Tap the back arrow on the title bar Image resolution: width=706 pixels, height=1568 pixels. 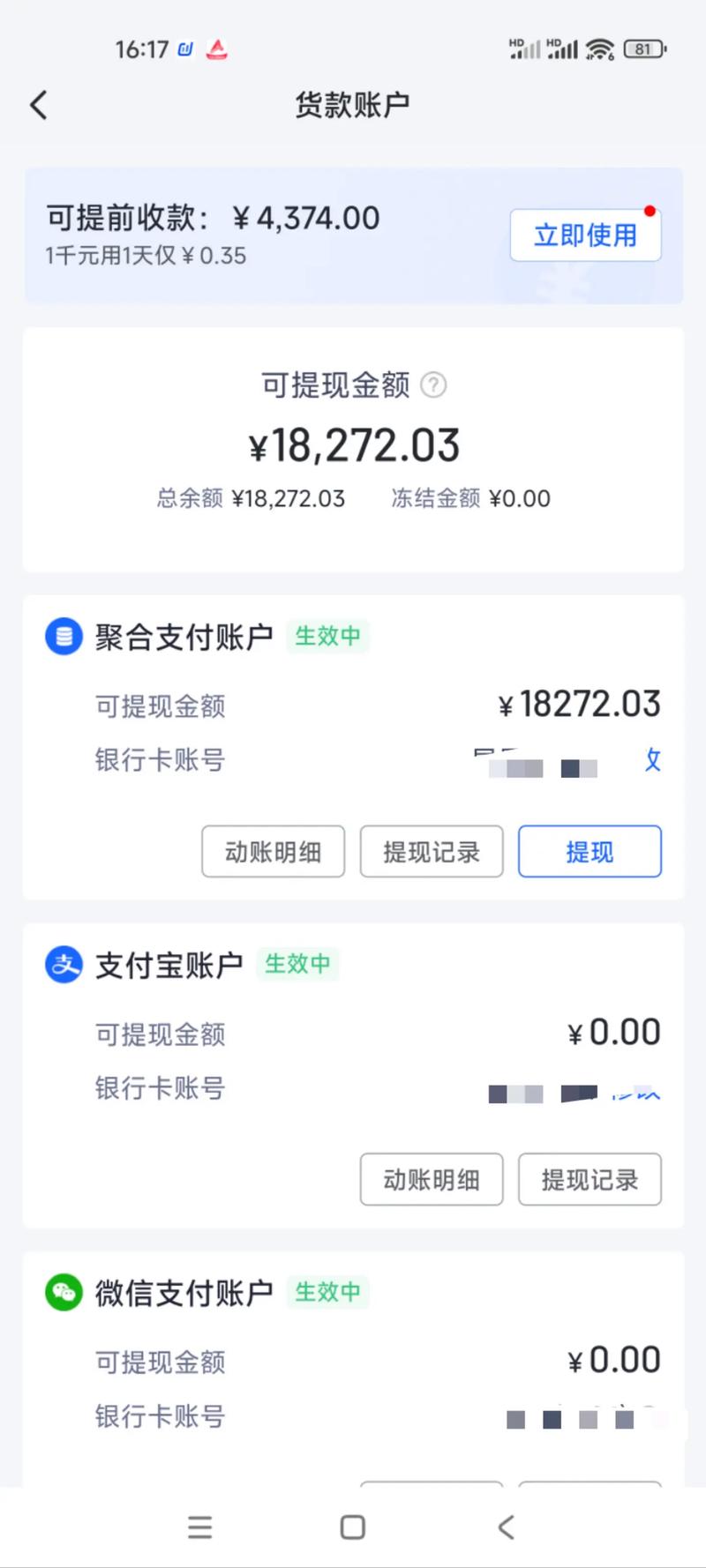[38, 104]
